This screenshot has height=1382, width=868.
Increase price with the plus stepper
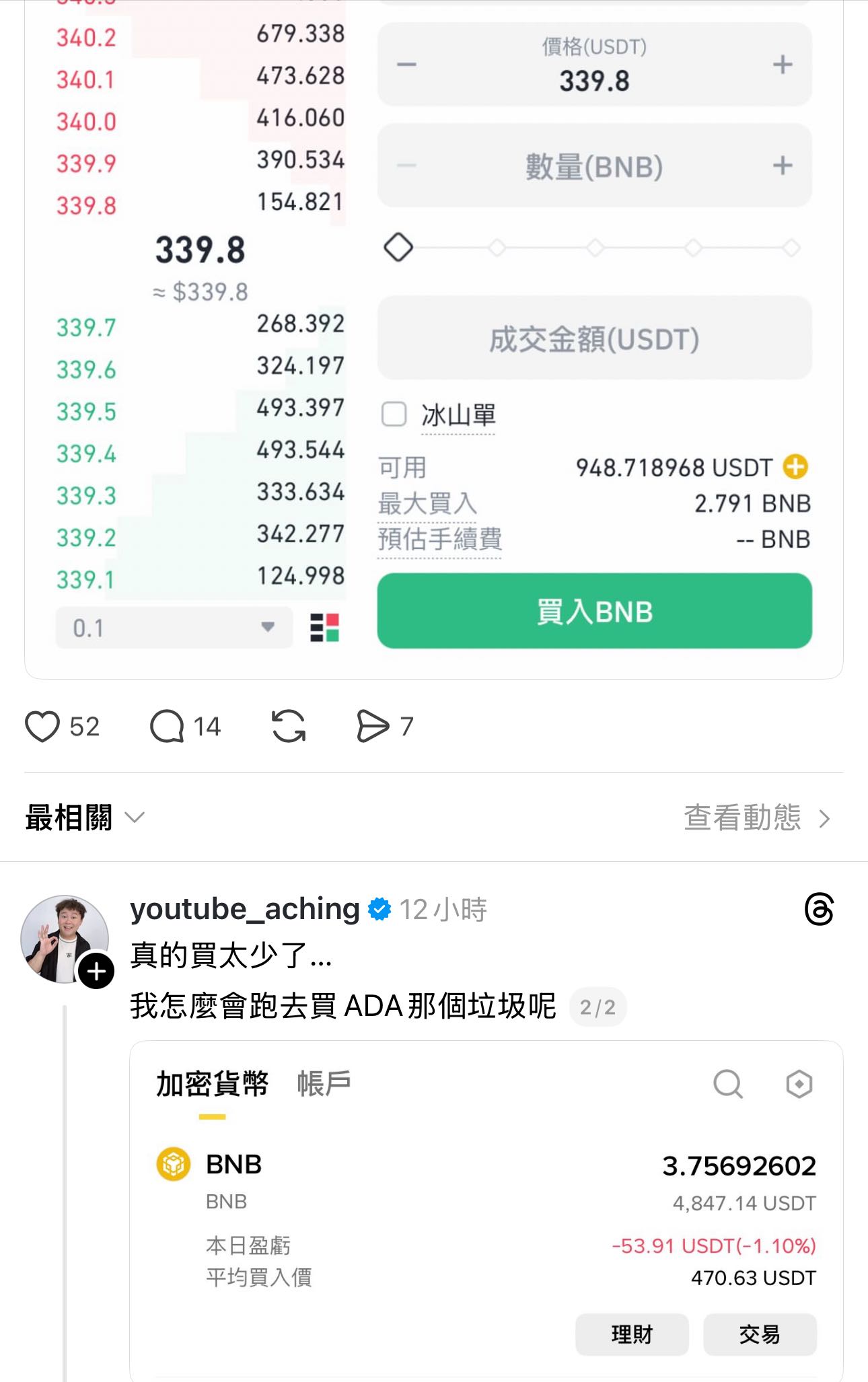coord(782,65)
